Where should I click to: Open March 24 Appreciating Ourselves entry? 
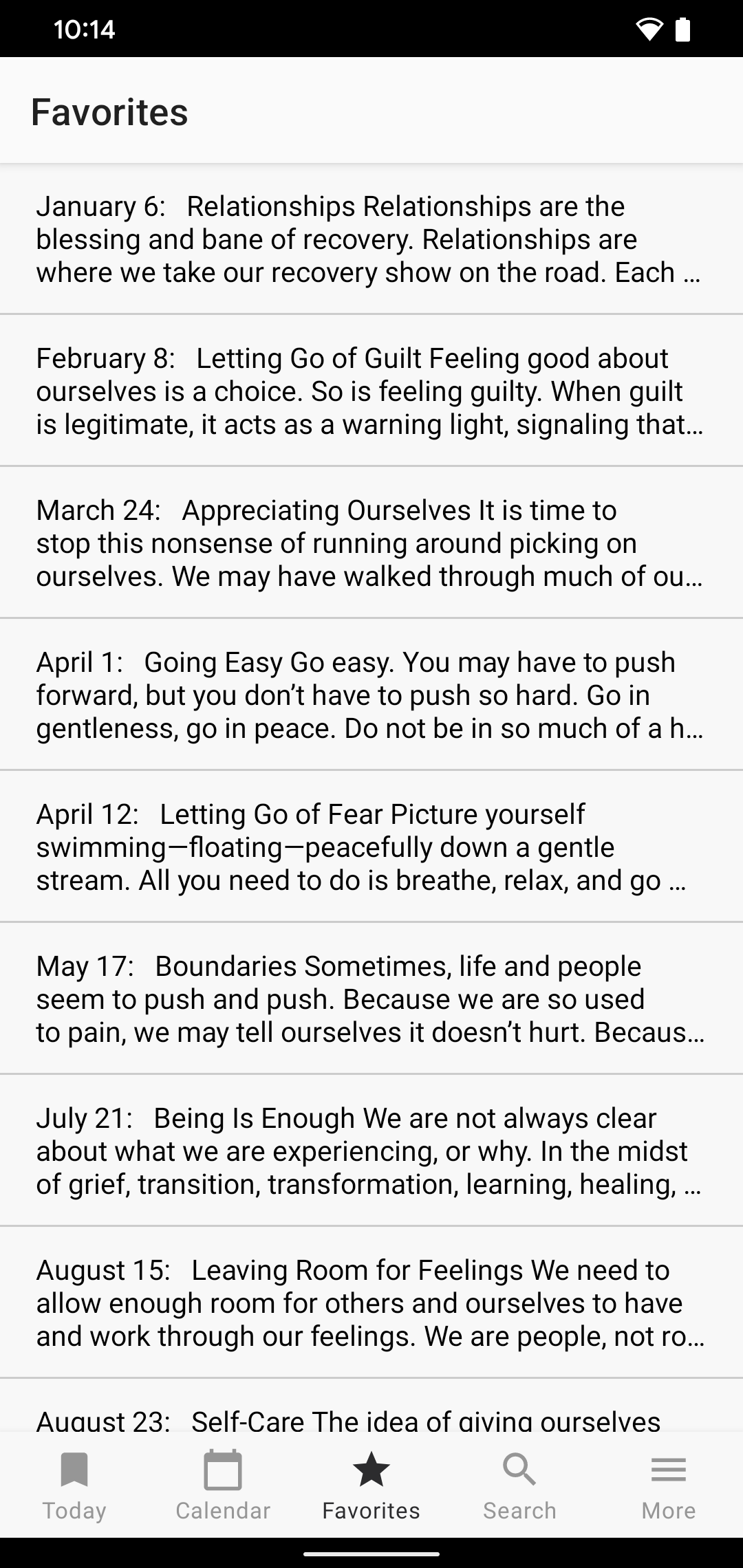371,543
